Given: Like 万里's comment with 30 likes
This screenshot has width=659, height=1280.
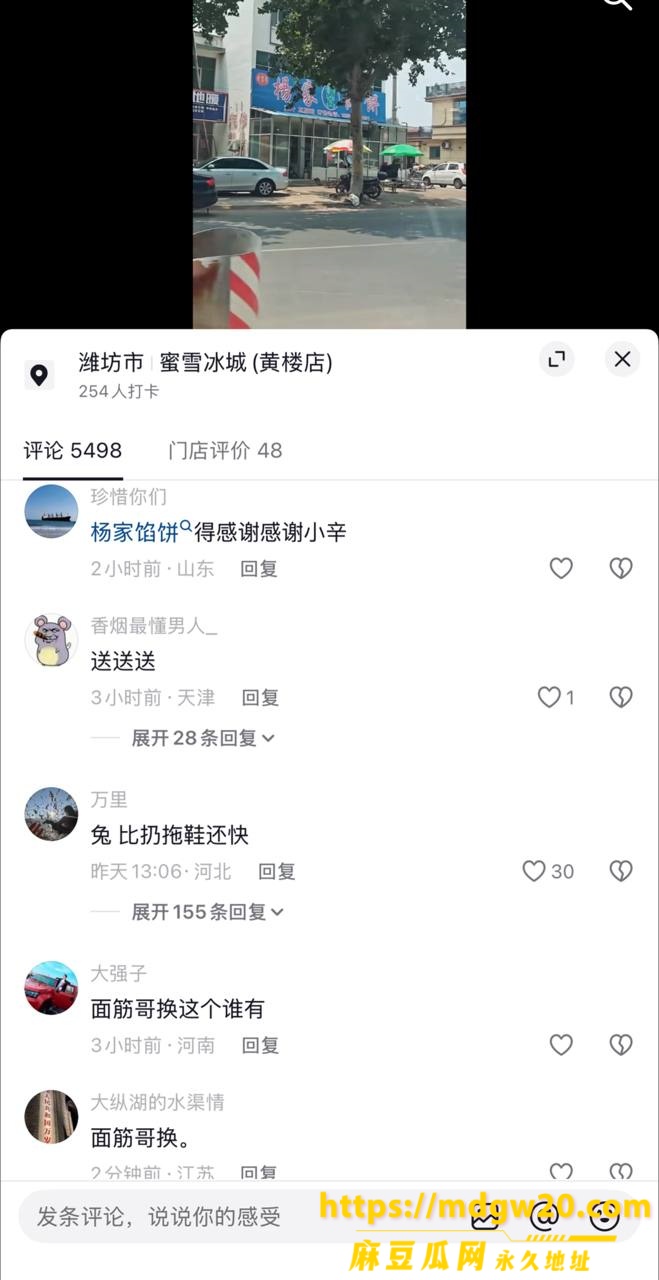Looking at the screenshot, I should 548,871.
